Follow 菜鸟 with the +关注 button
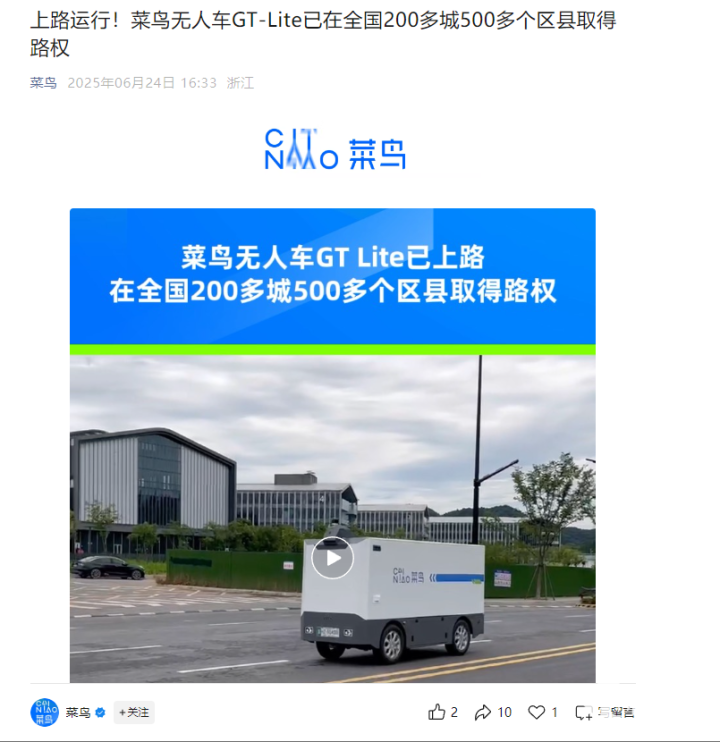This screenshot has height=742, width=720. [133, 712]
